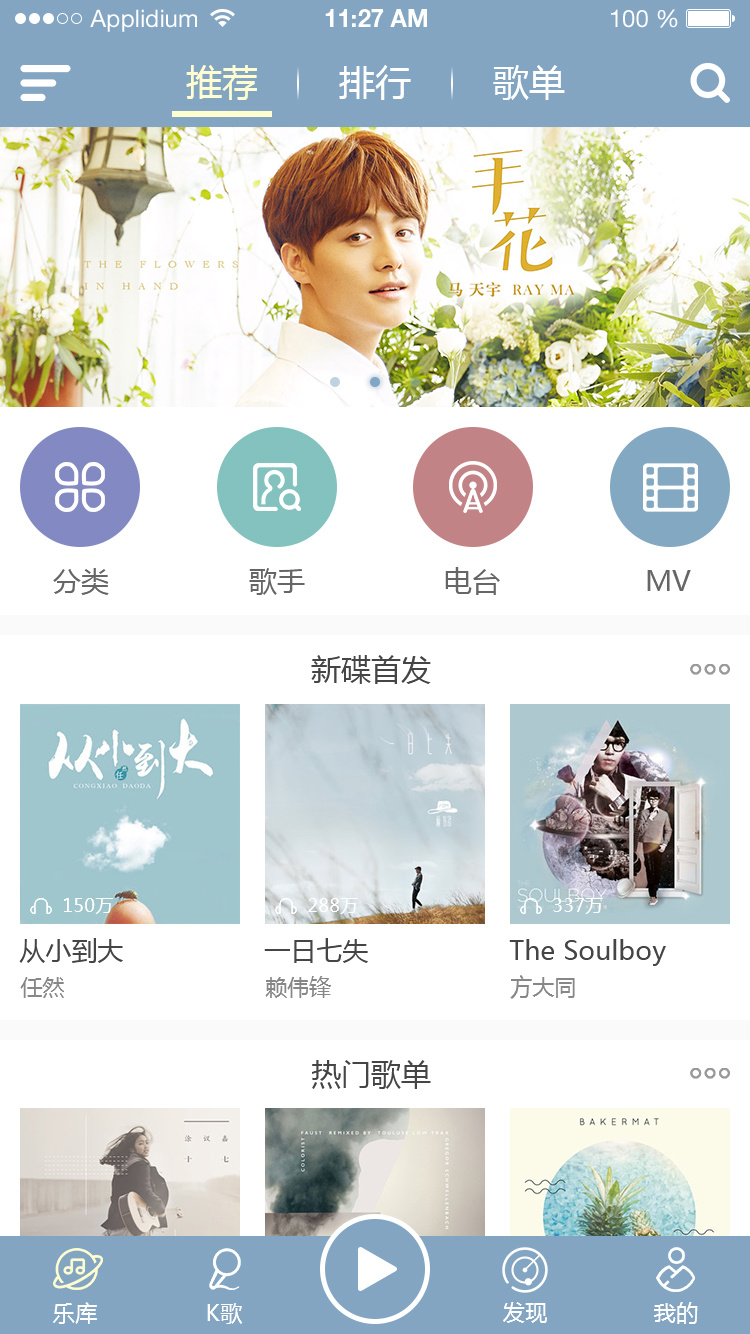Screen dimensions: 750x1334
Task: Open the album The Soulboy
Action: (x=620, y=814)
